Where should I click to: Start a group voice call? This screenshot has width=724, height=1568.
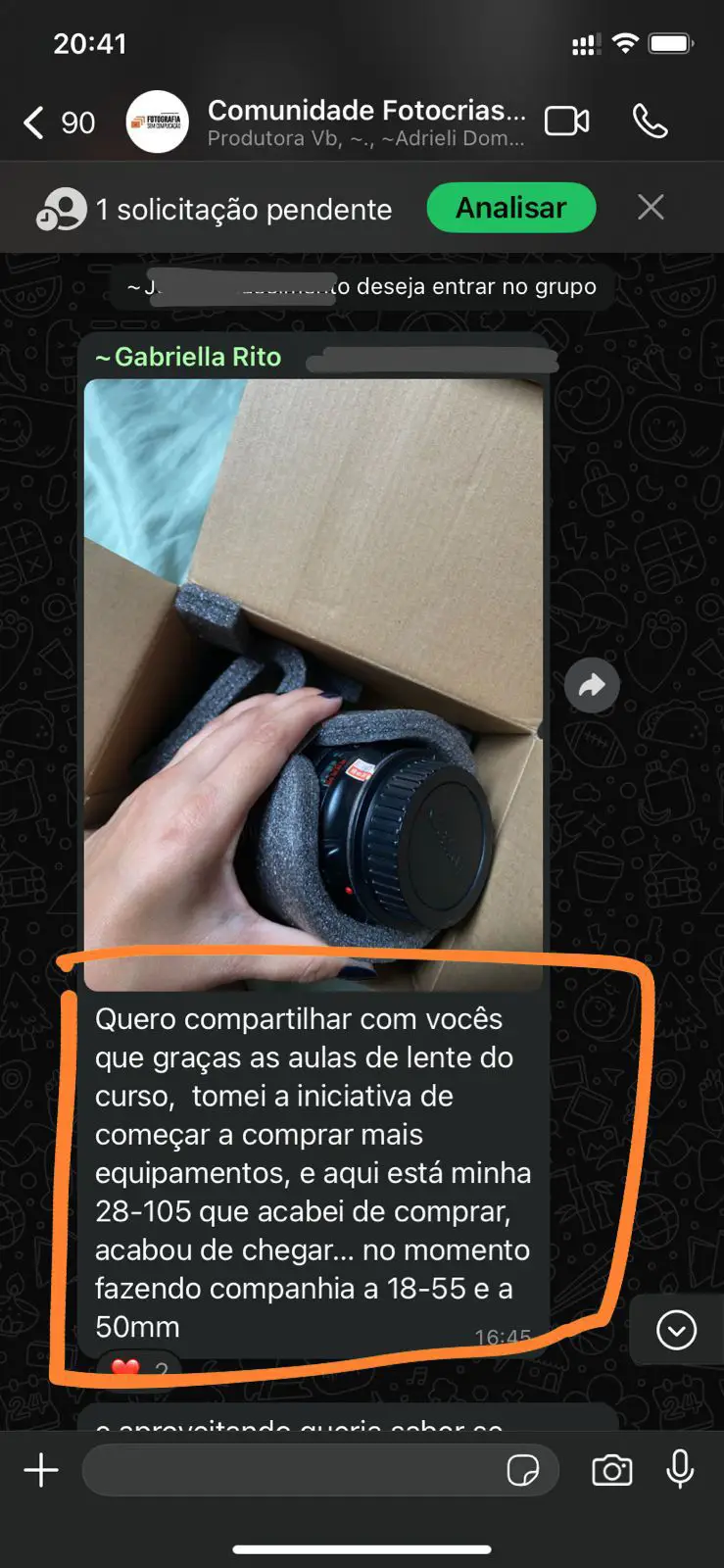click(x=650, y=122)
